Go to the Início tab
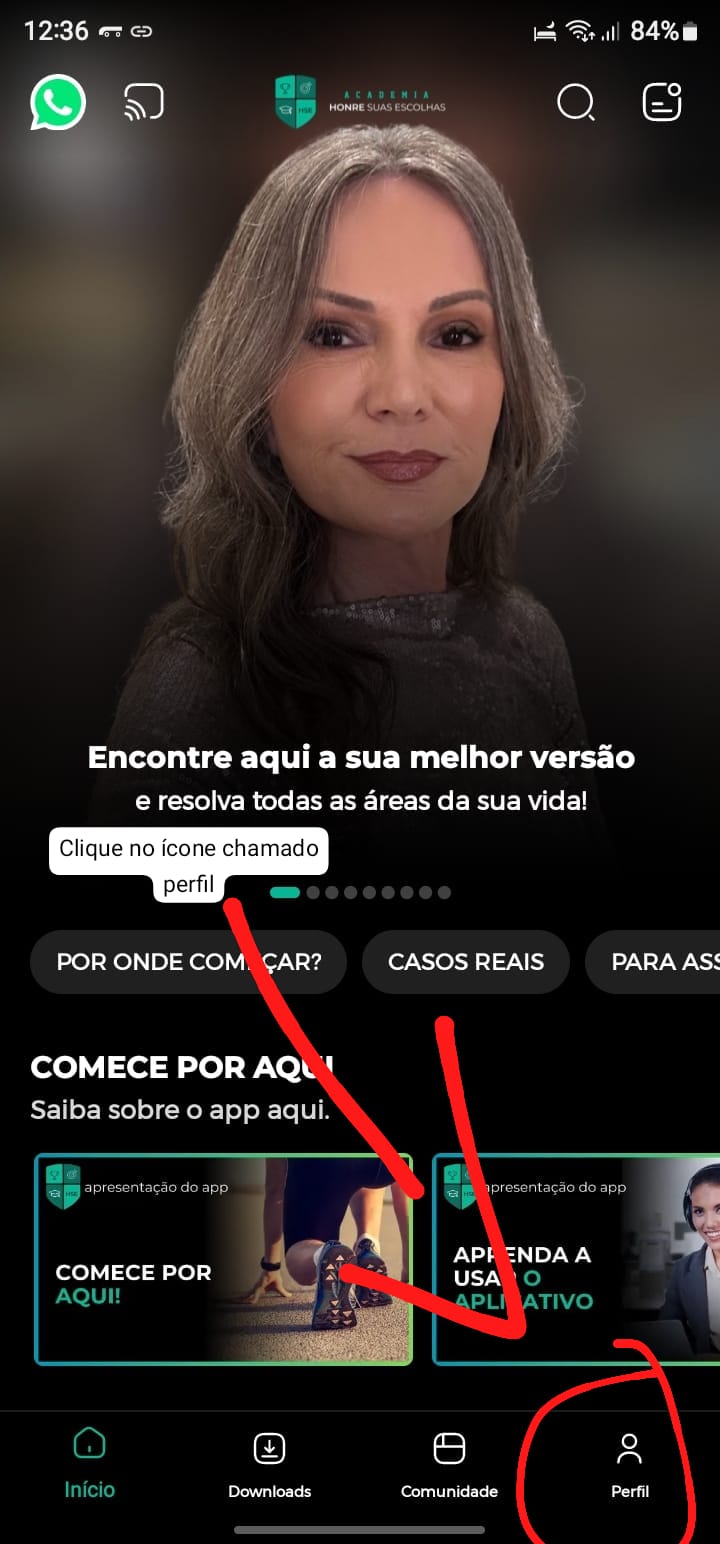 click(x=90, y=1465)
